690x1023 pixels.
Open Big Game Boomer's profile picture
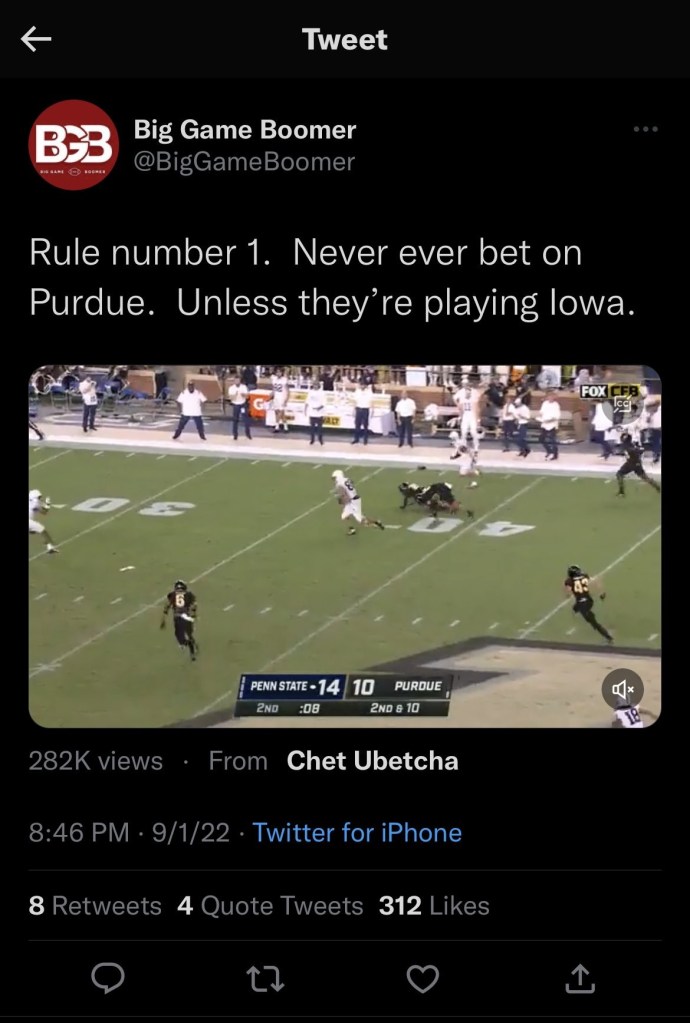[74, 145]
